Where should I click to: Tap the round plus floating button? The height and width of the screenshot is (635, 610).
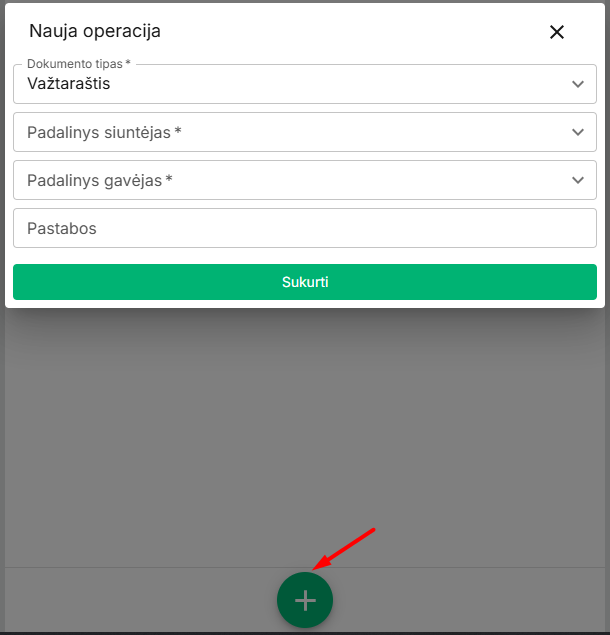pos(305,600)
